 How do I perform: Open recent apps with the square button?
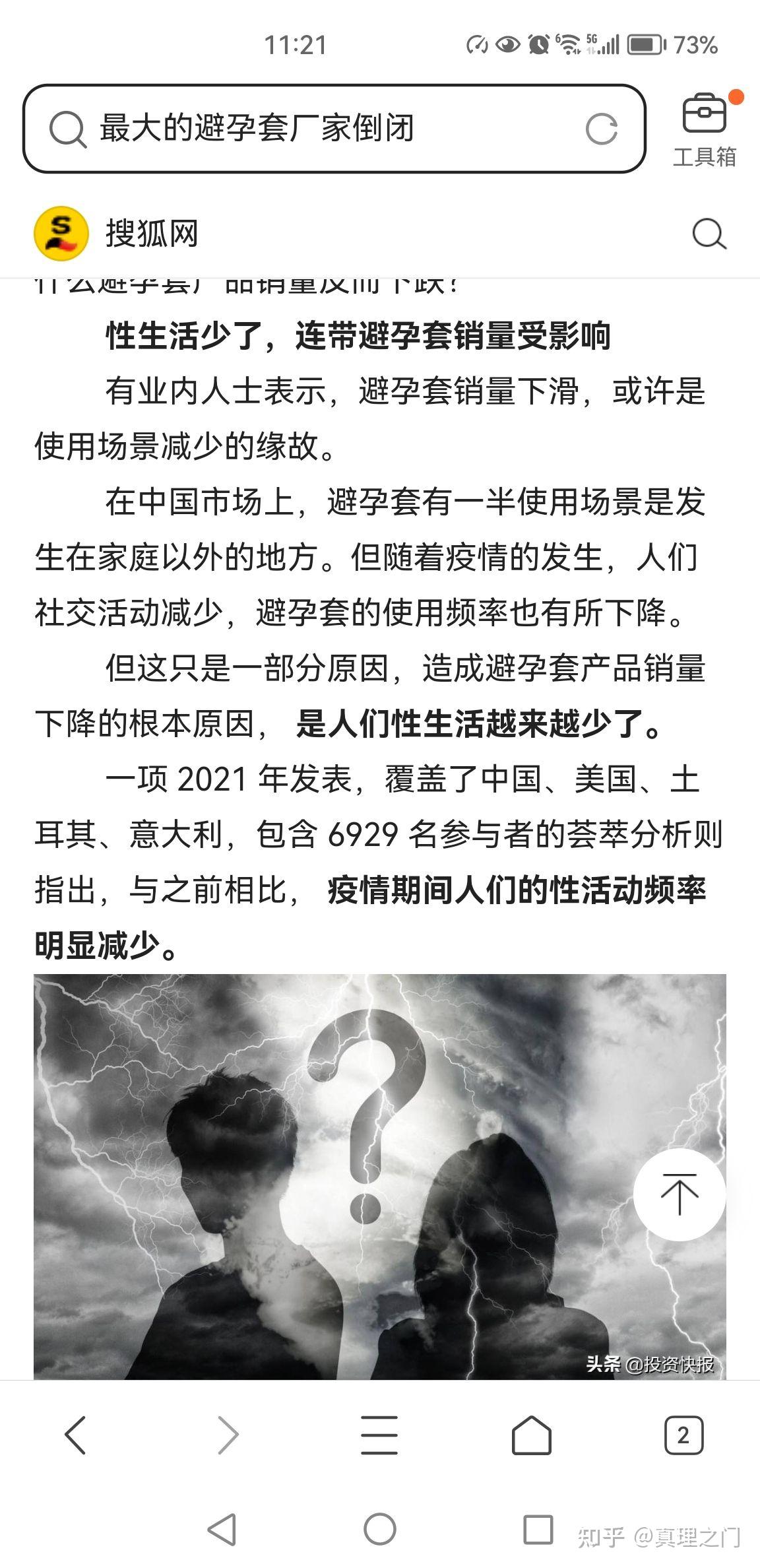coord(538,1529)
